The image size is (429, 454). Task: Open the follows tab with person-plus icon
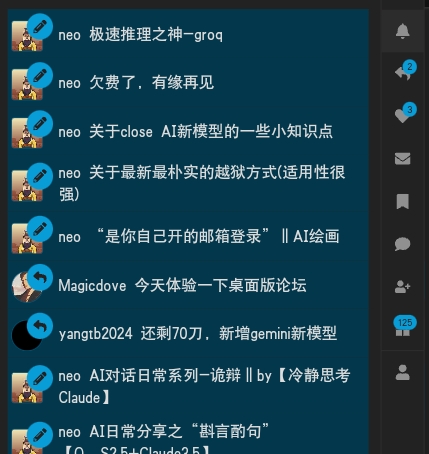pyautogui.click(x=403, y=287)
